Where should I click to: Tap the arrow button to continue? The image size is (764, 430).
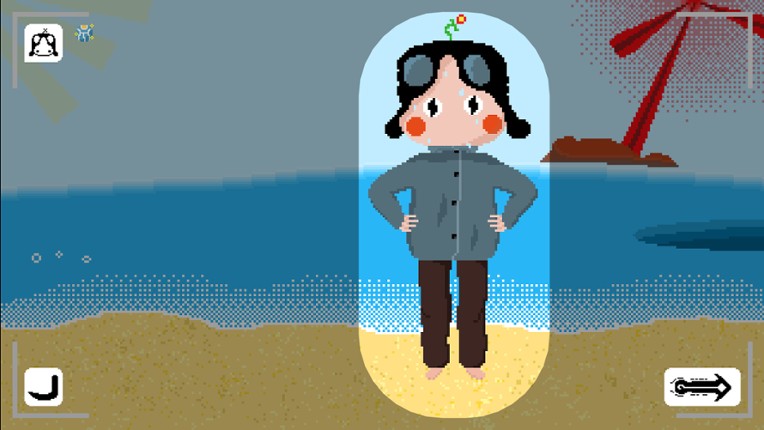[x=702, y=387]
